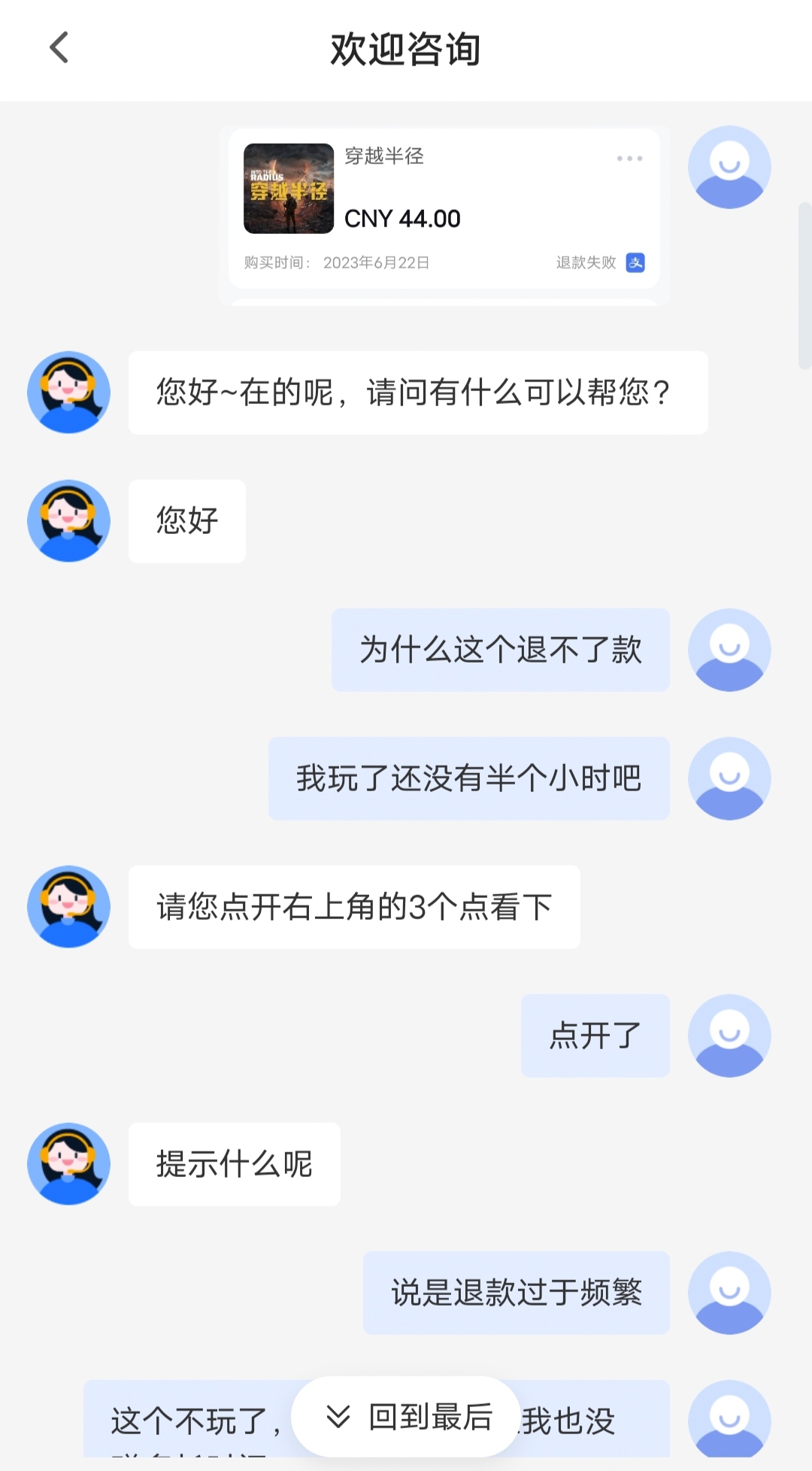
Task: Click the agent avatar next to "提示什么呢"
Action: (x=68, y=1164)
